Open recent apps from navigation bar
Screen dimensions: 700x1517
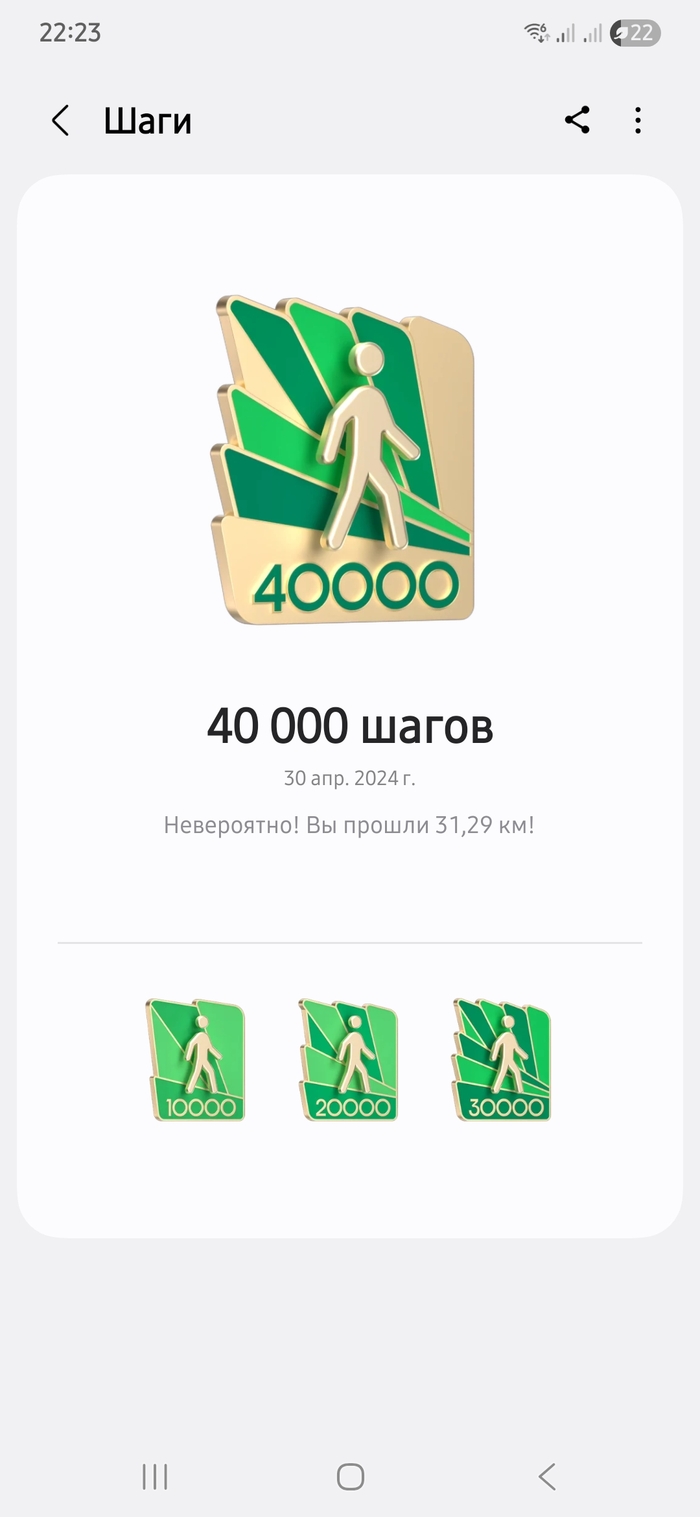pyautogui.click(x=155, y=1476)
